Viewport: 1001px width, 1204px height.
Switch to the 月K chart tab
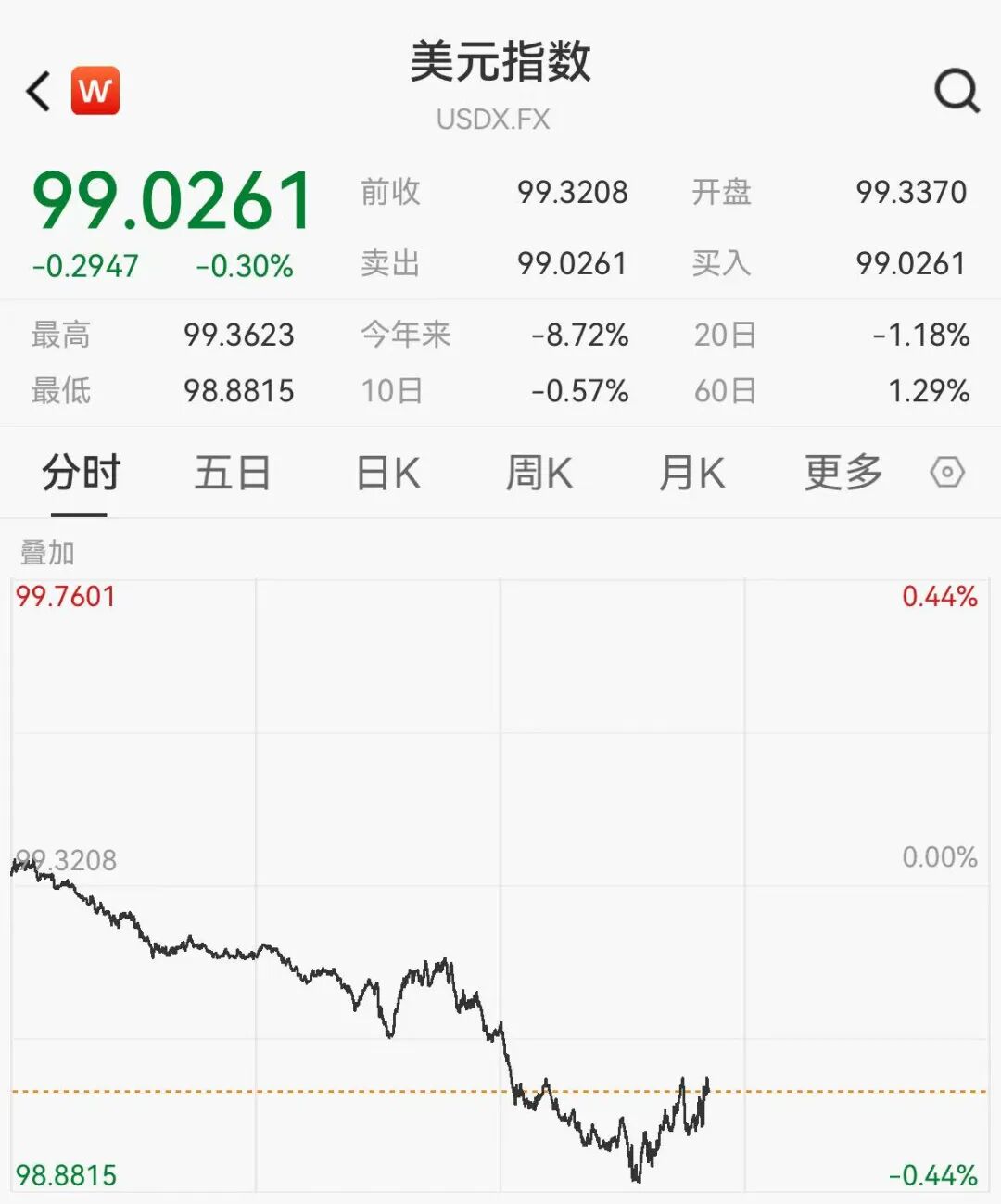tap(691, 473)
